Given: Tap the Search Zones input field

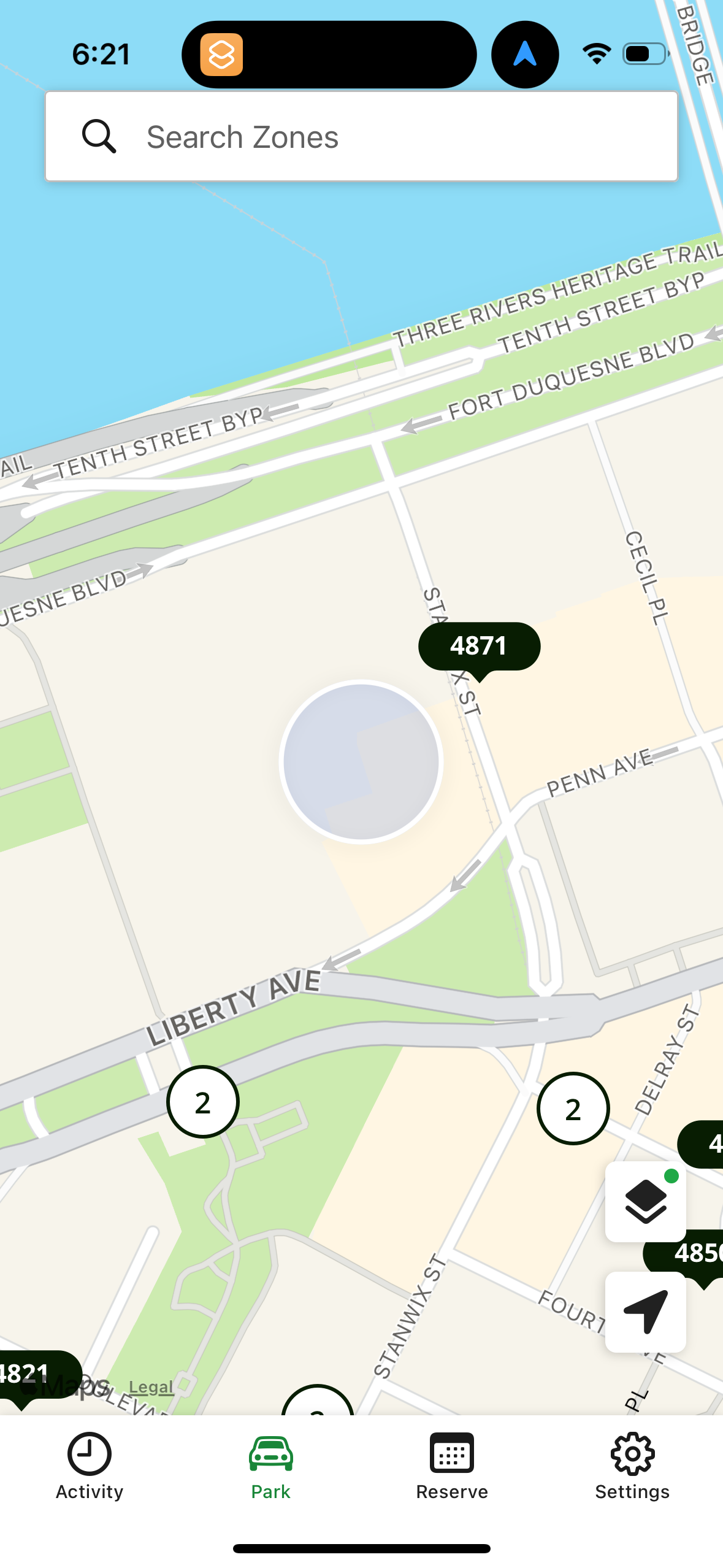Looking at the screenshot, I should 362,136.
